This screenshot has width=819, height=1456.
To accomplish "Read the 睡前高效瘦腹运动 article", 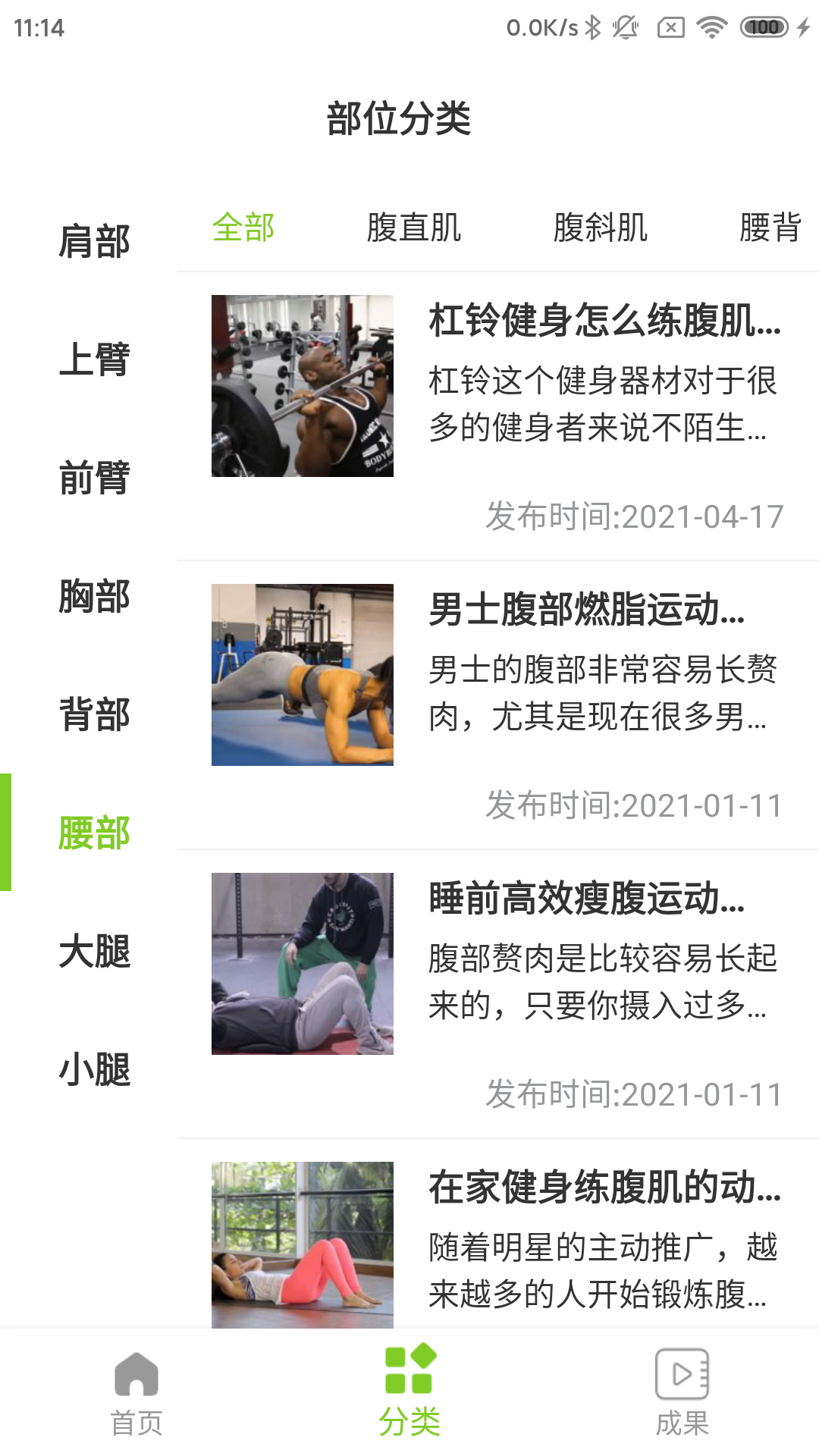I will click(586, 899).
